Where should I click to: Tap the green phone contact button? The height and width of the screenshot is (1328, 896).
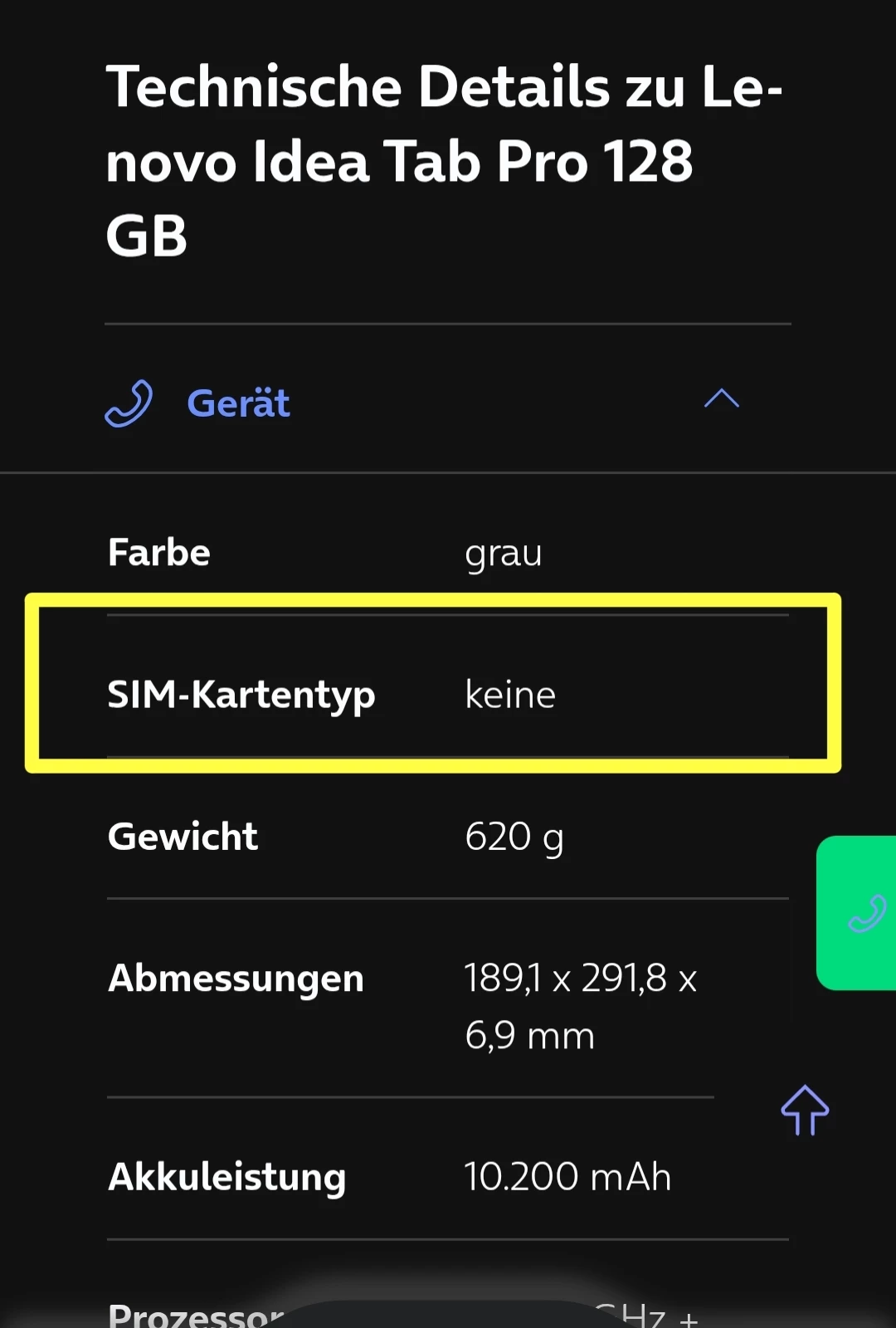click(859, 913)
